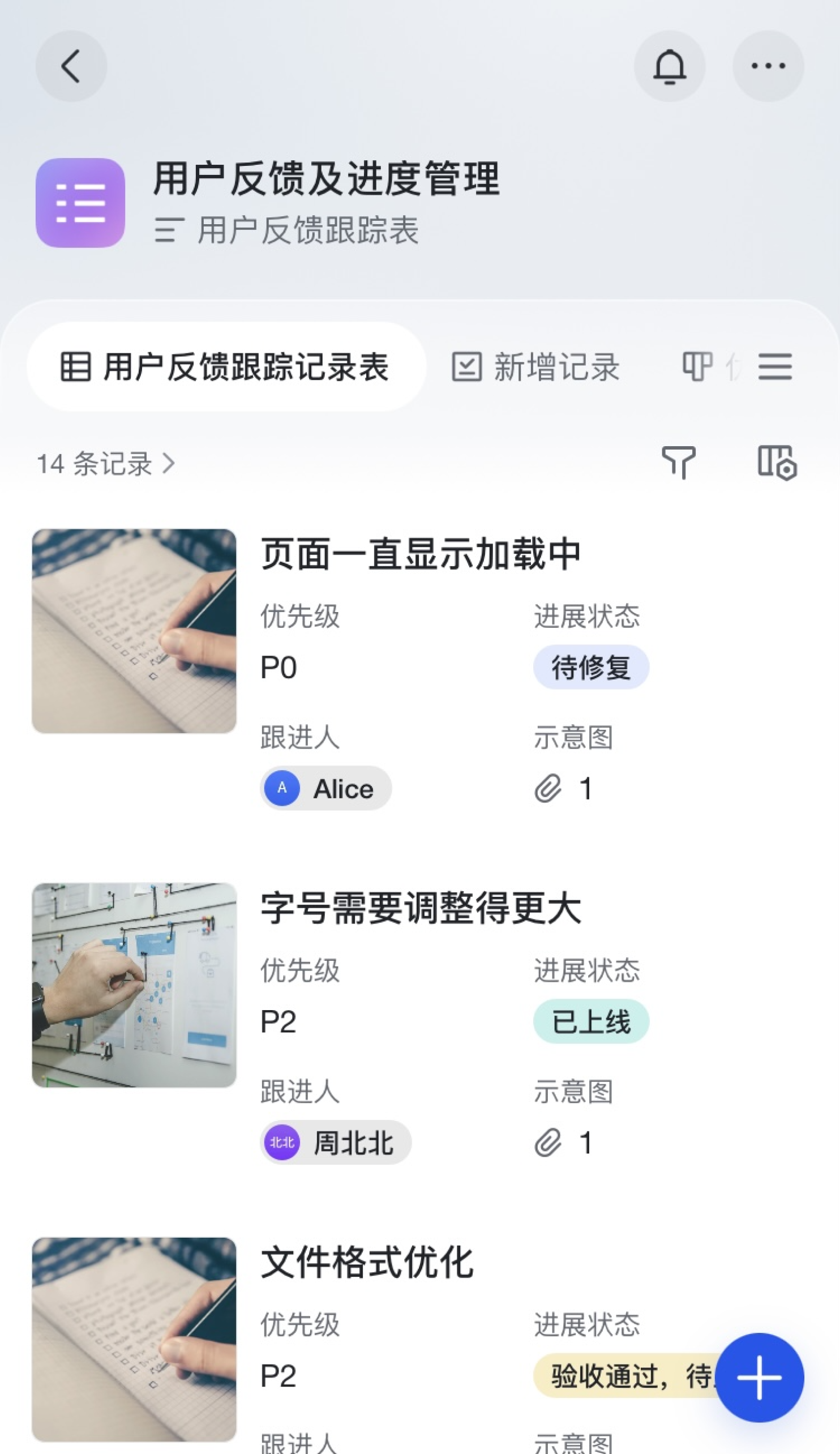
Task: Open the notifications bell
Action: 669,66
